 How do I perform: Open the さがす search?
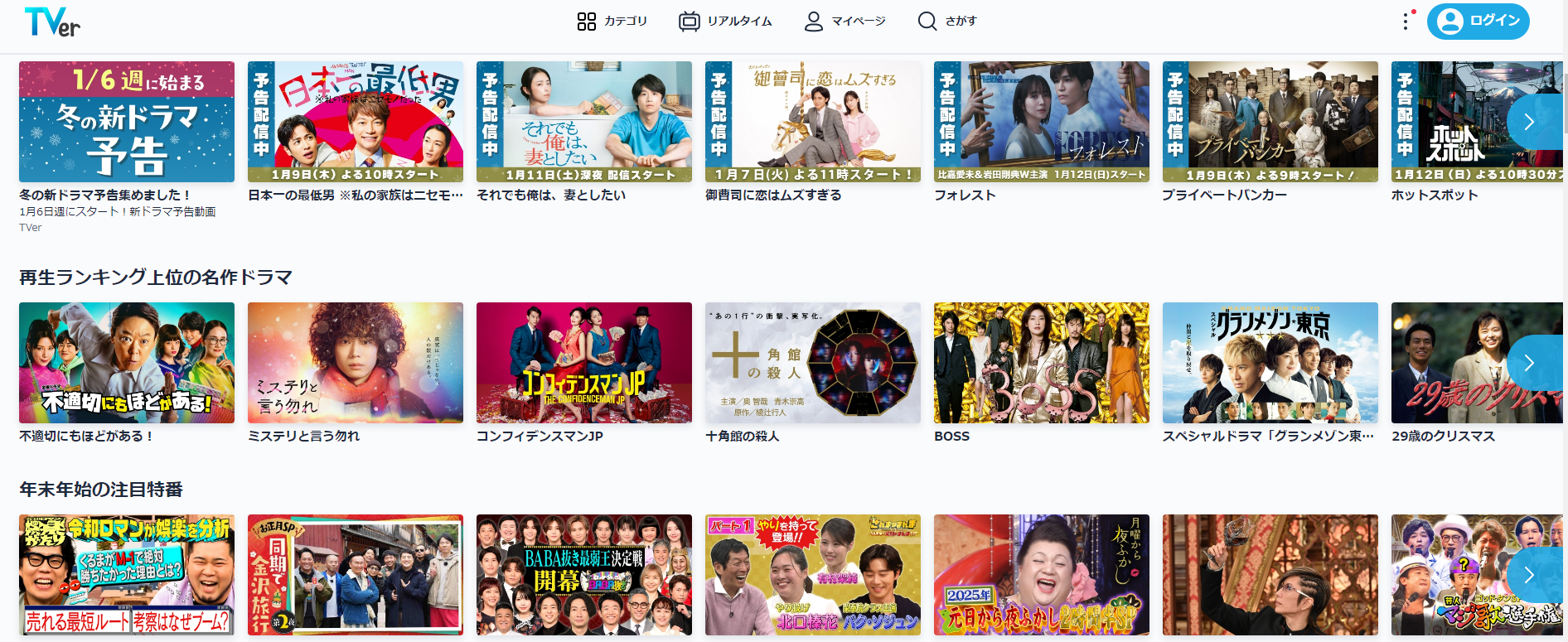[x=947, y=22]
